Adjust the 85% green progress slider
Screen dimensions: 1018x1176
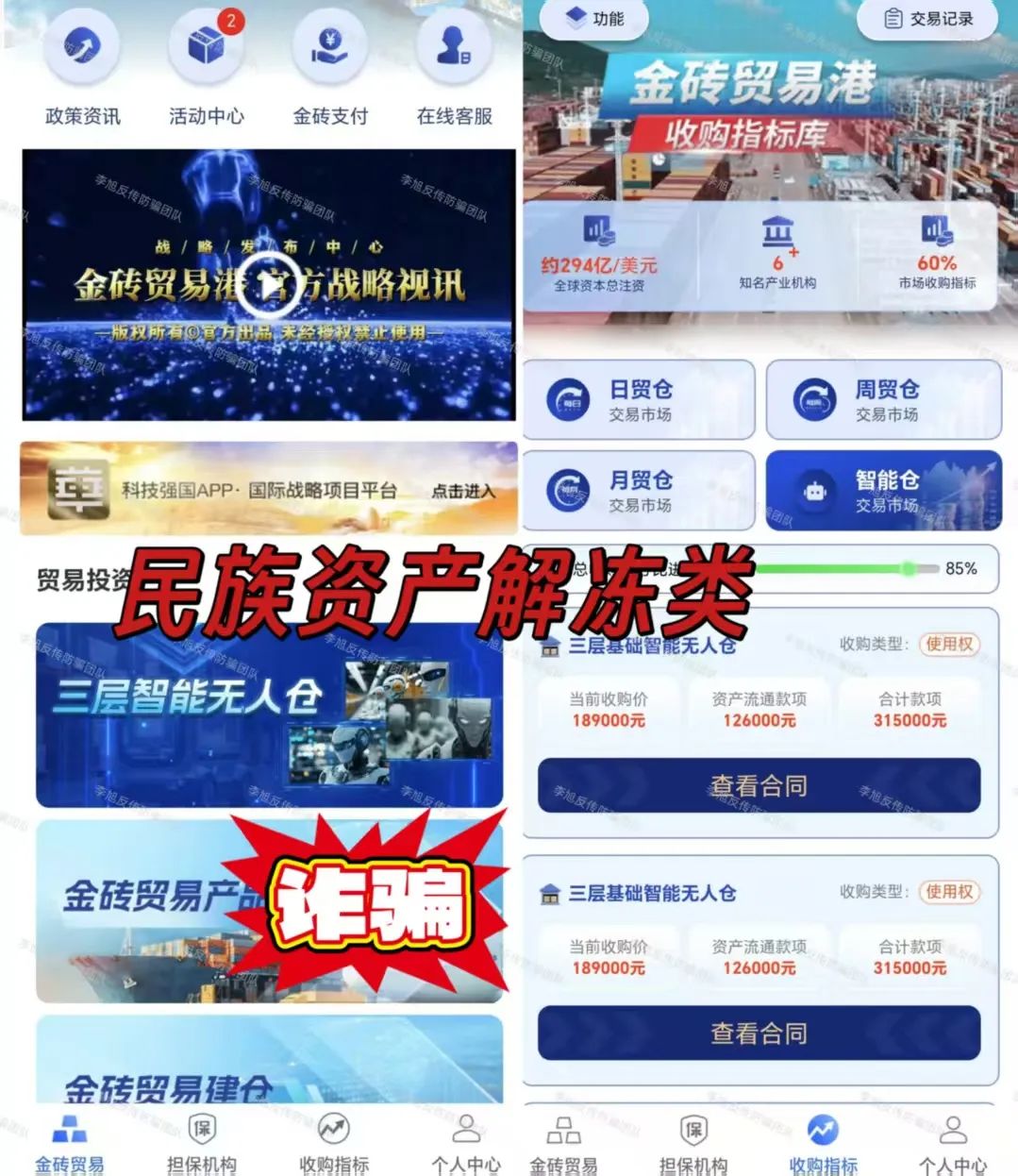pos(910,566)
